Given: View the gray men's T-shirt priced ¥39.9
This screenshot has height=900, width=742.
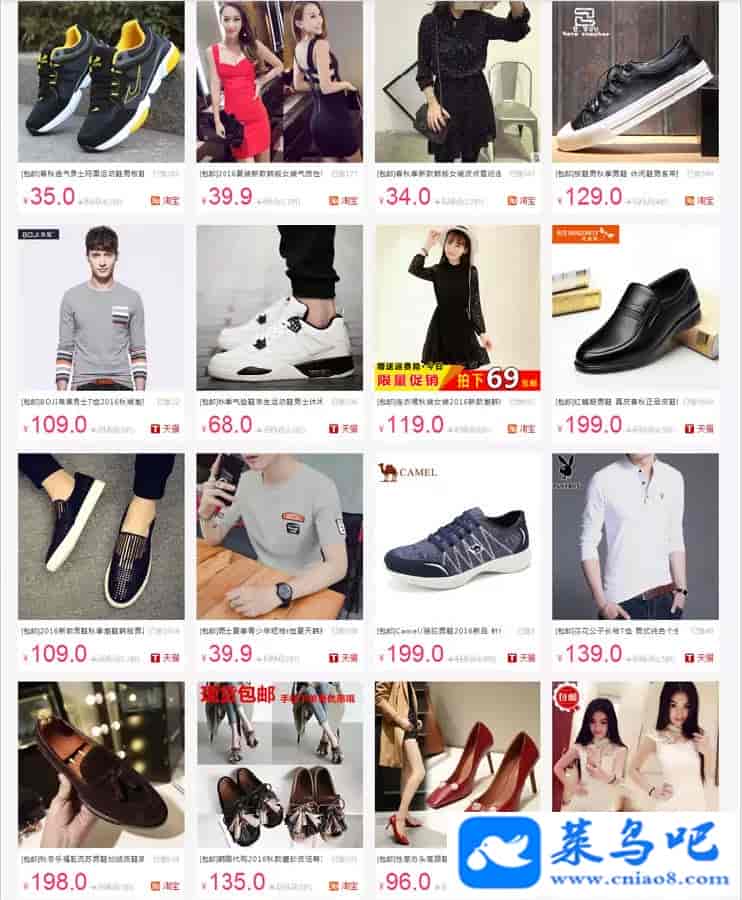Looking at the screenshot, I should 279,537.
